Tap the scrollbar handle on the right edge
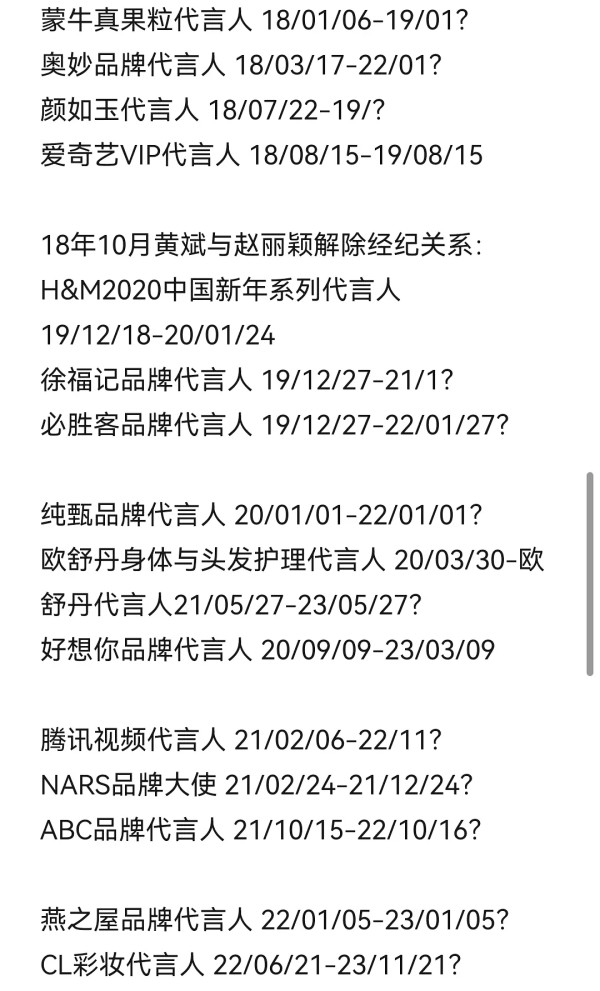This screenshot has height=991, width=600. pos(590,574)
